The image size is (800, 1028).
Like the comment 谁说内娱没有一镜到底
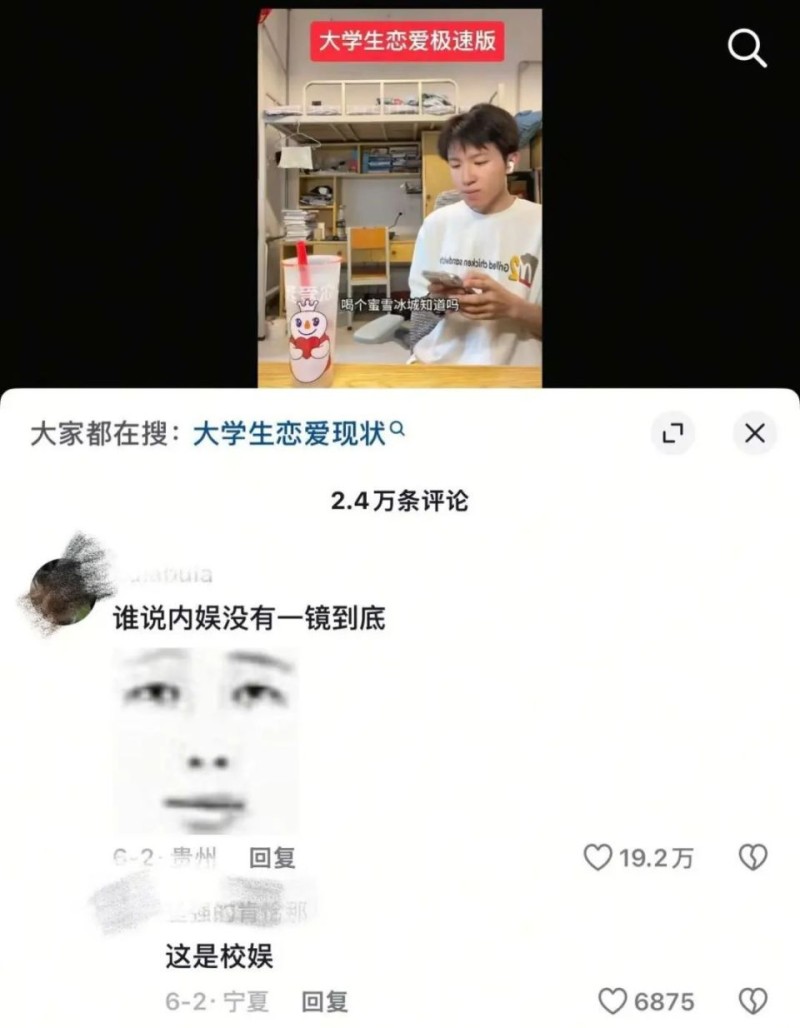598,858
